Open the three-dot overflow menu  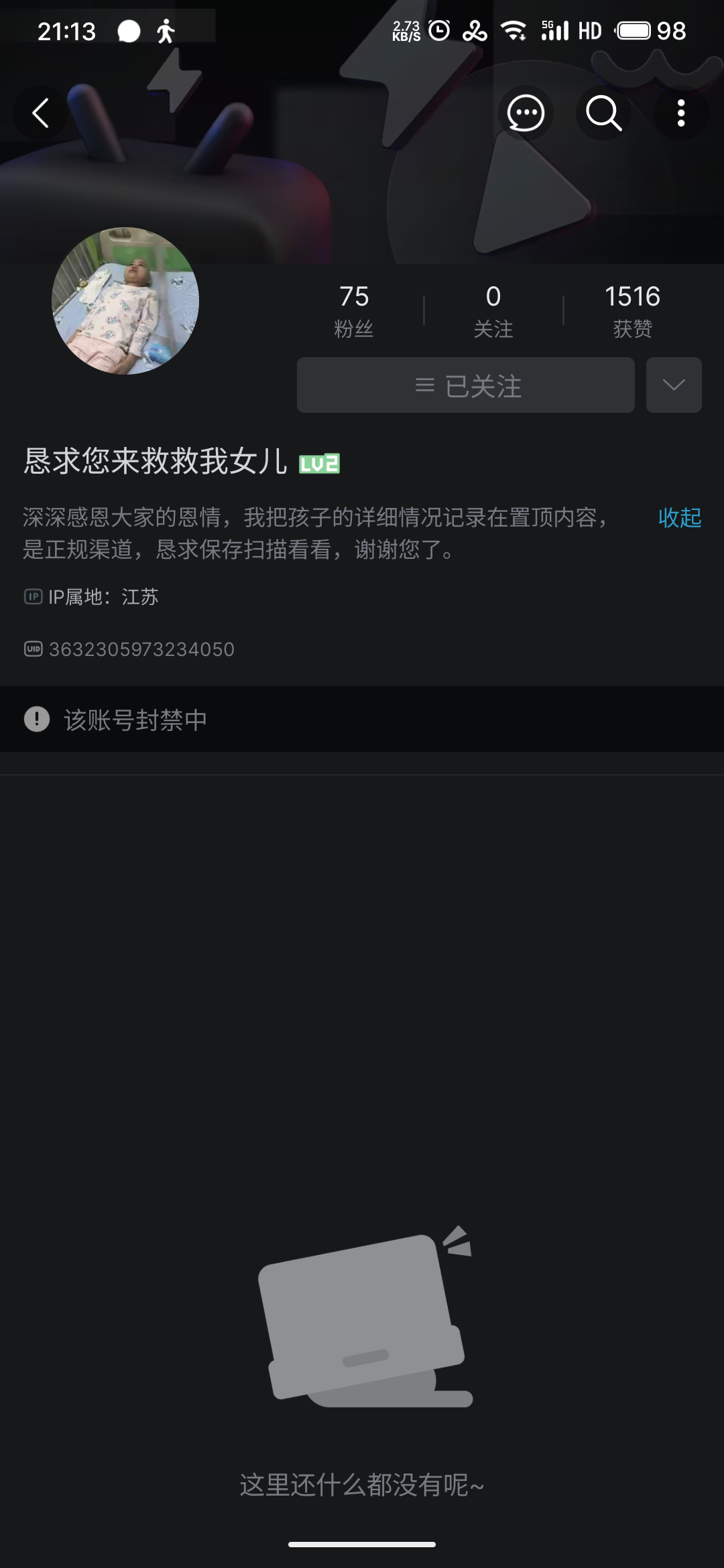click(681, 113)
